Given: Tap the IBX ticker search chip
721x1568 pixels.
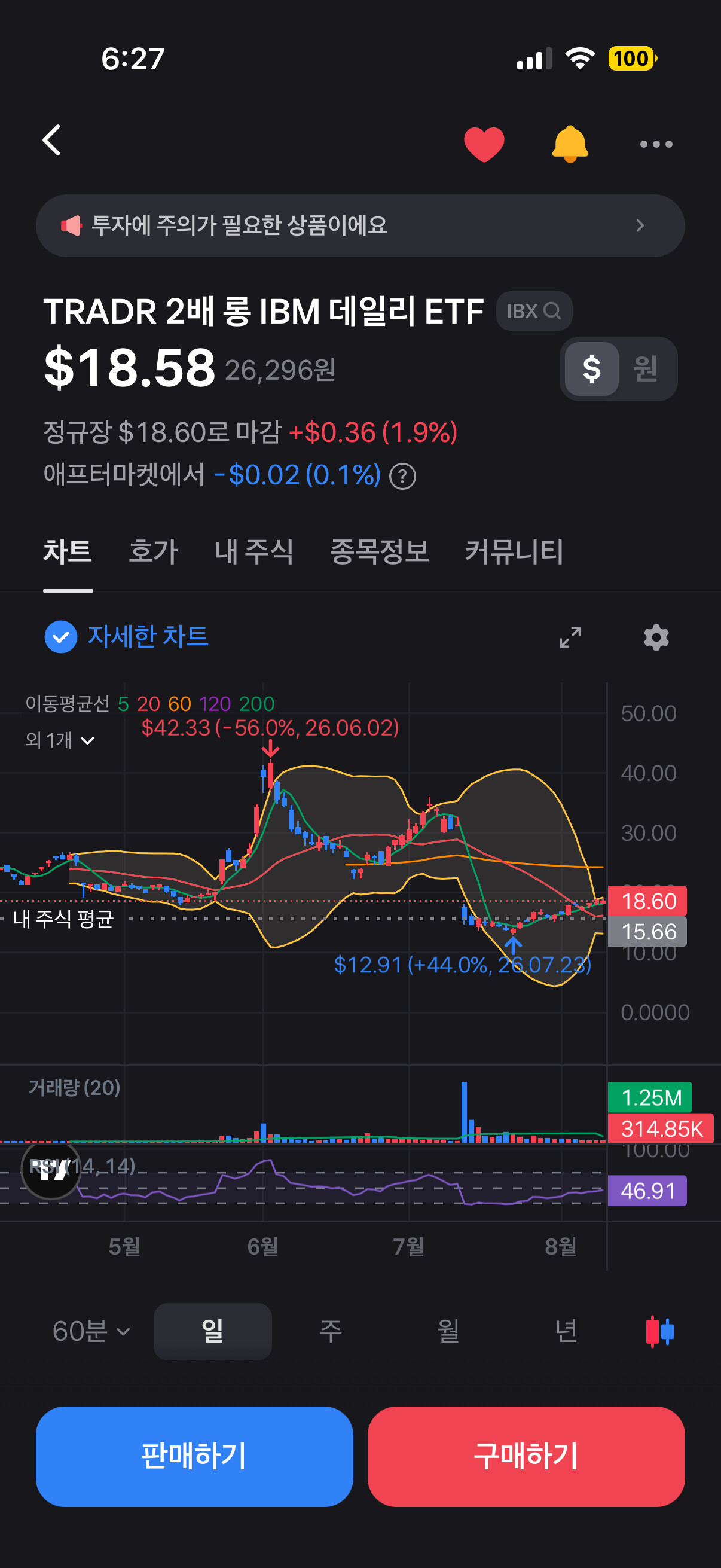Looking at the screenshot, I should tap(534, 311).
